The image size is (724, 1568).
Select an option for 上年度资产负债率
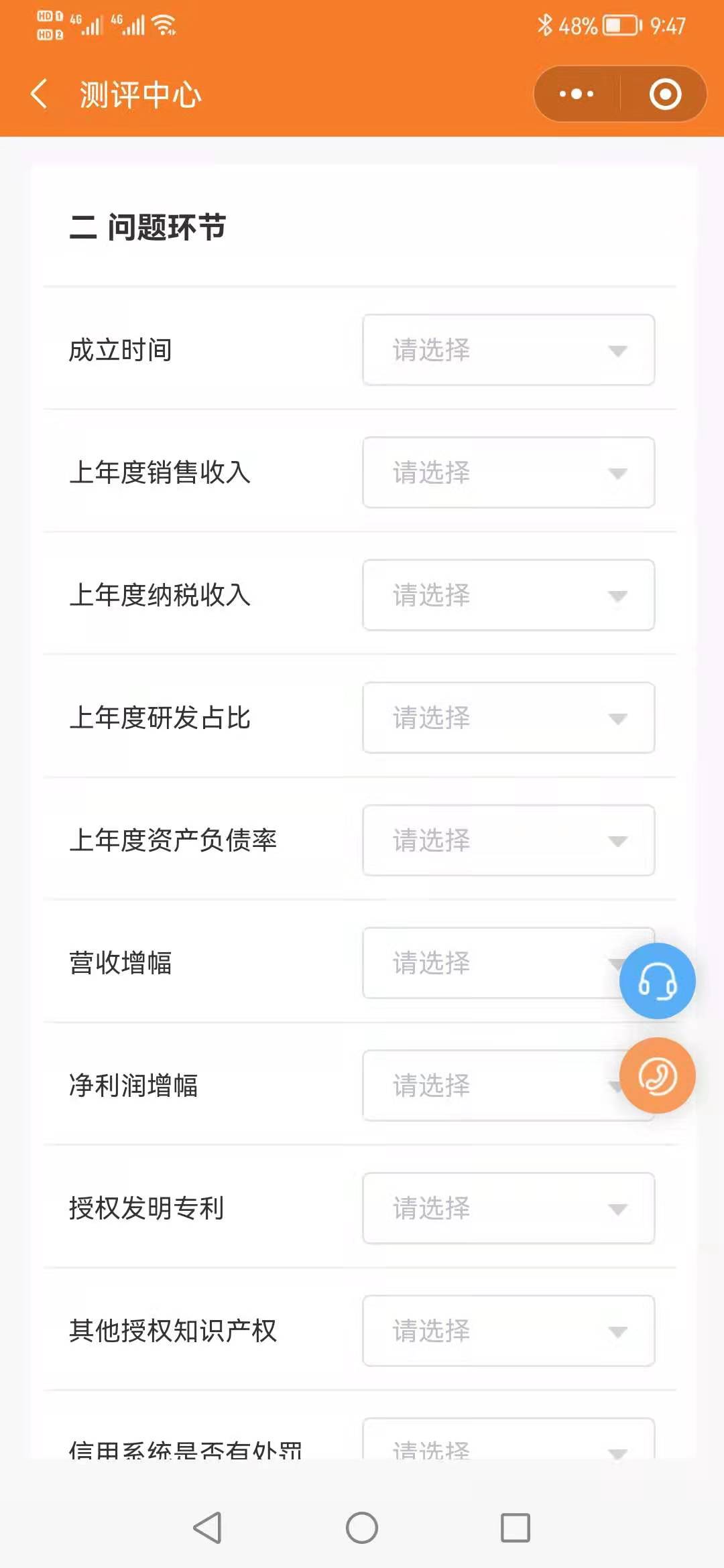tap(508, 840)
